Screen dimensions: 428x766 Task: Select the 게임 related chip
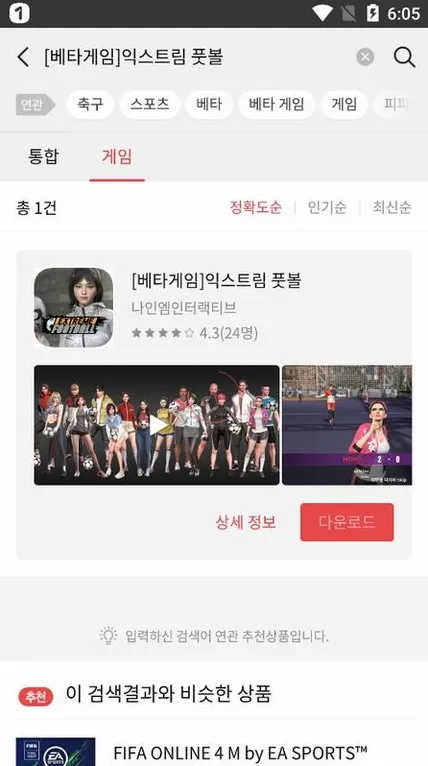point(344,105)
